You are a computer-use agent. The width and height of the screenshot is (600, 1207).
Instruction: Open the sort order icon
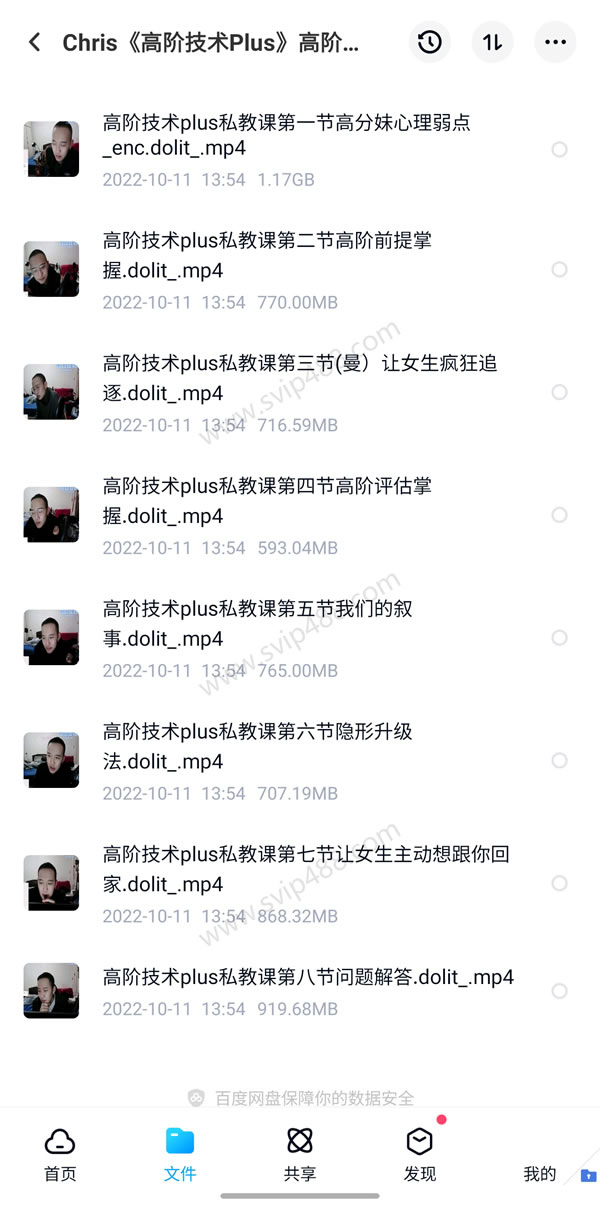(x=492, y=43)
